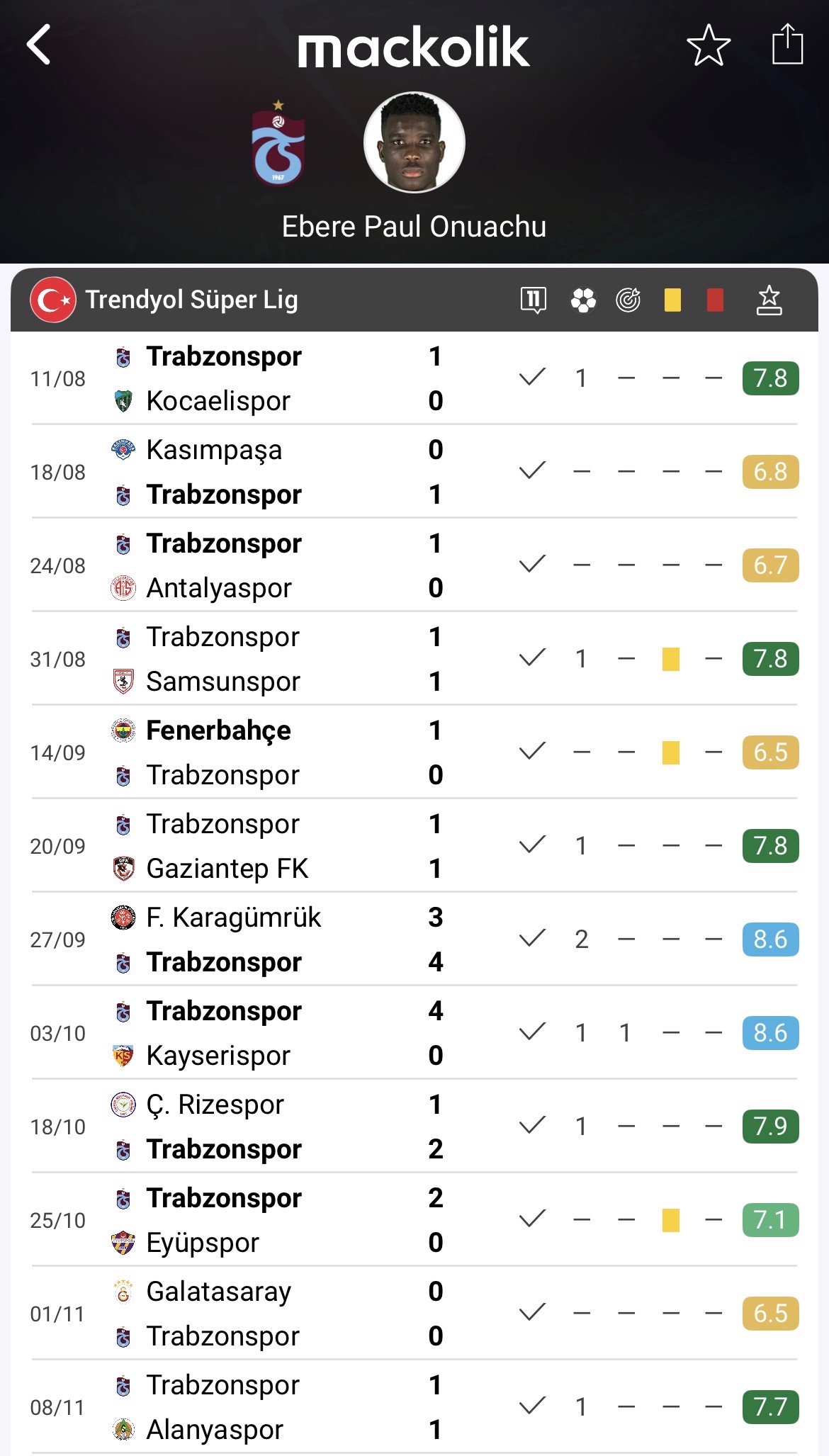This screenshot has width=829, height=1456.
Task: Go back to the previous screen
Action: point(39,45)
